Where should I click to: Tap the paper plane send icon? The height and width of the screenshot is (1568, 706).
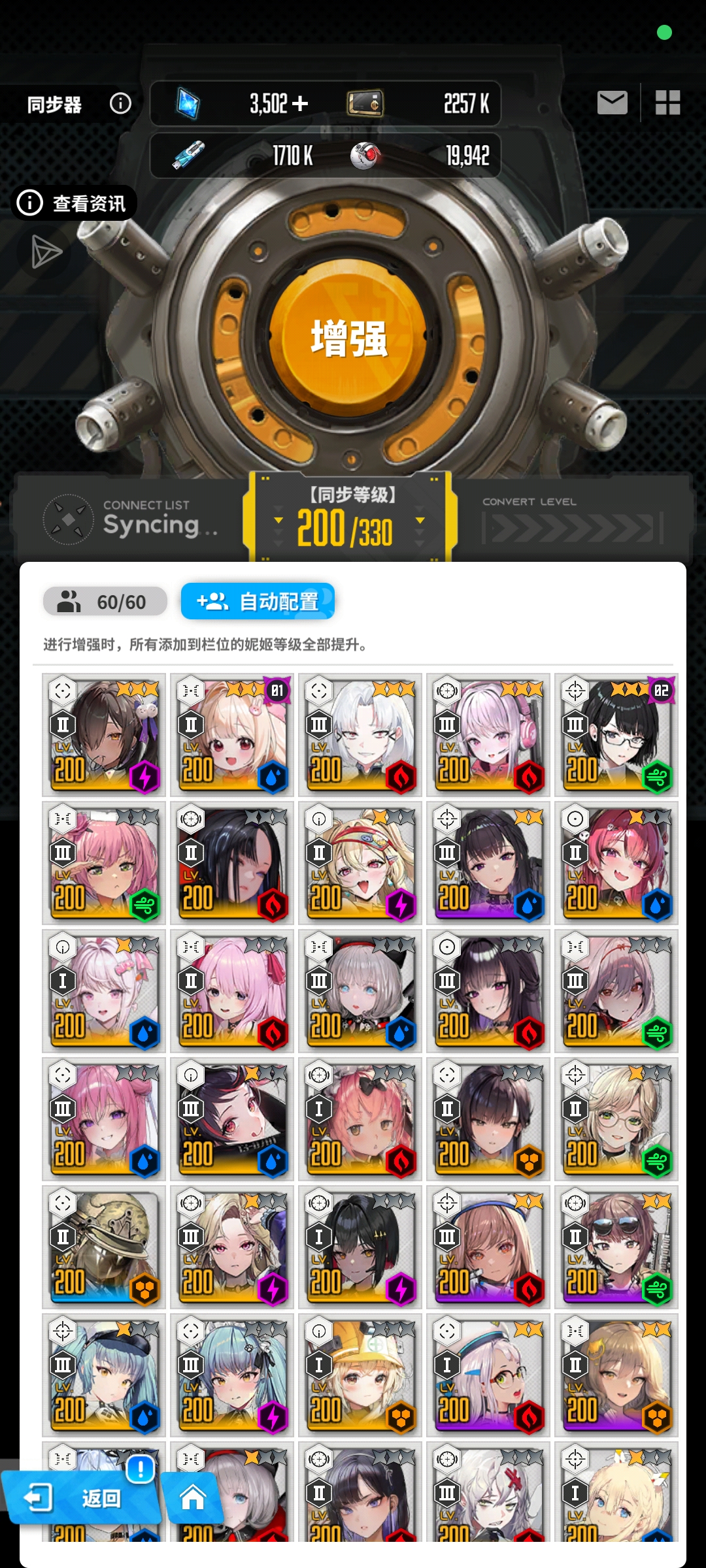46,252
